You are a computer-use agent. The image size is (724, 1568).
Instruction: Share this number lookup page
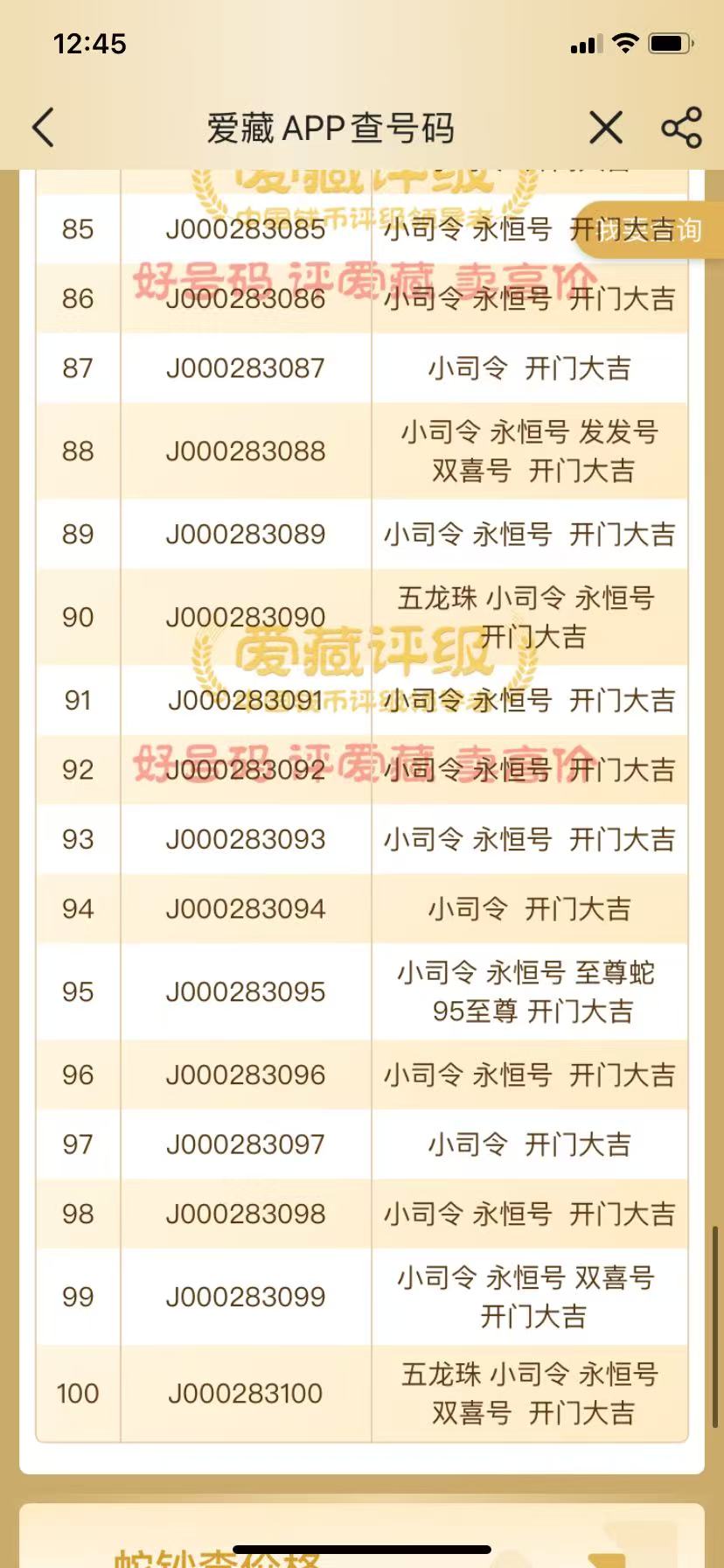pos(681,128)
